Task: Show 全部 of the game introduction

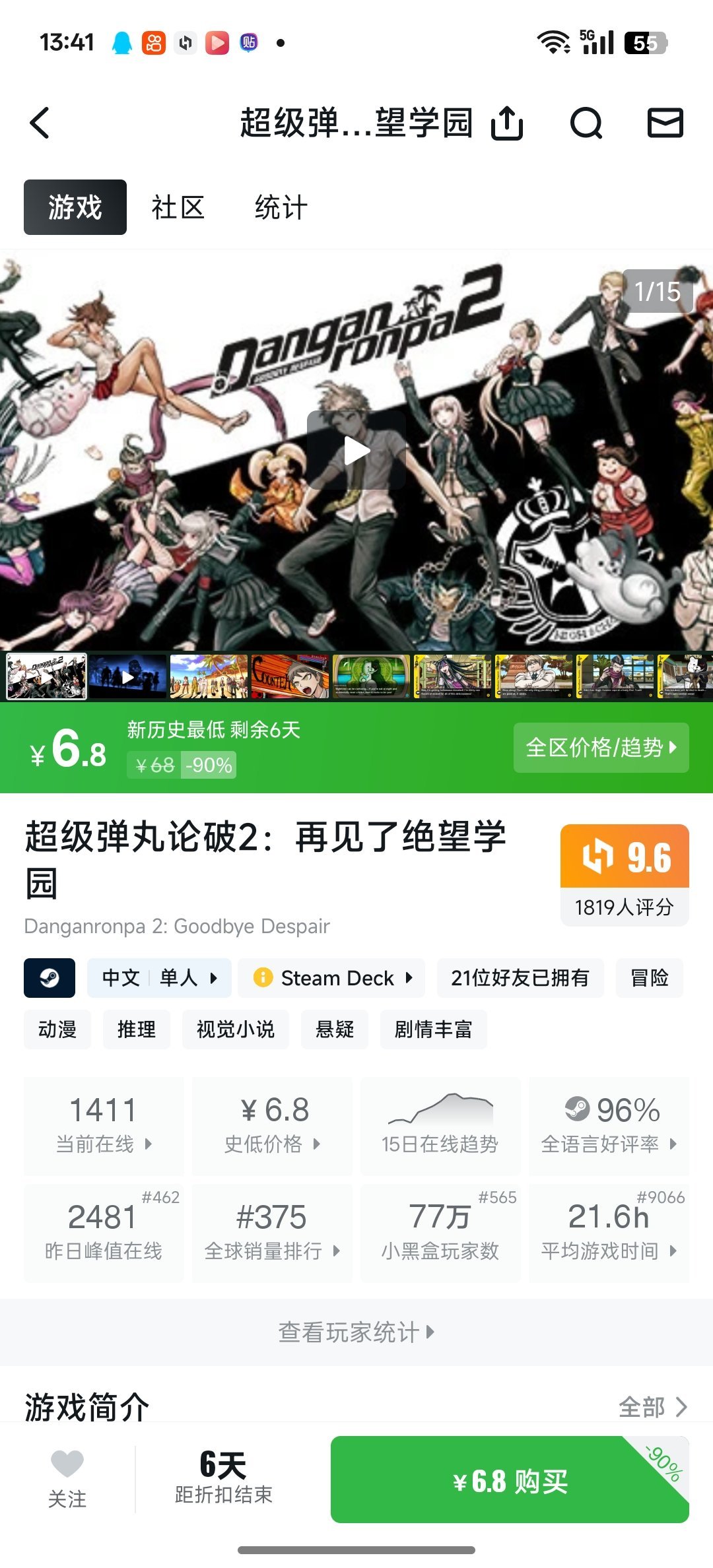Action: [x=653, y=1407]
